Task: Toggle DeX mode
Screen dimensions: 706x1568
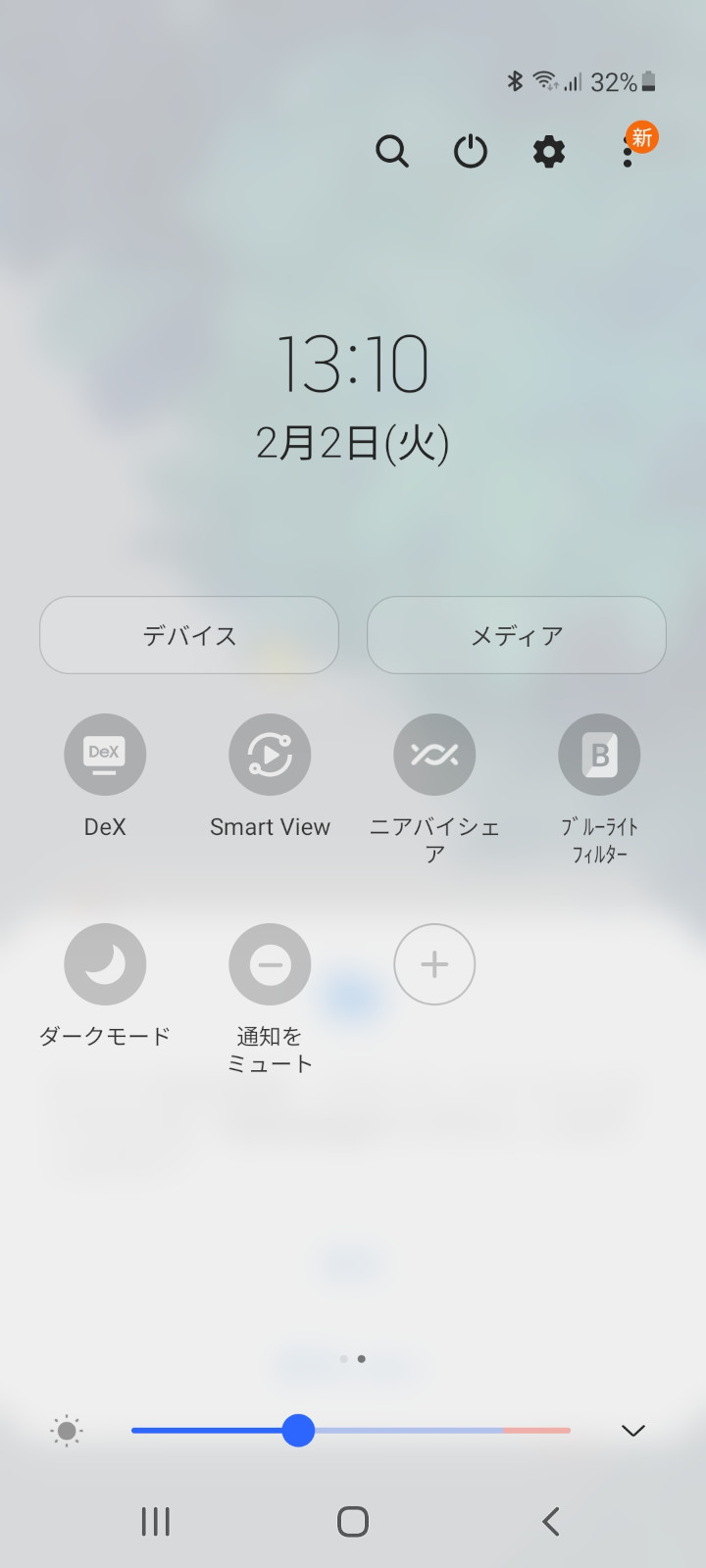Action: pos(105,755)
